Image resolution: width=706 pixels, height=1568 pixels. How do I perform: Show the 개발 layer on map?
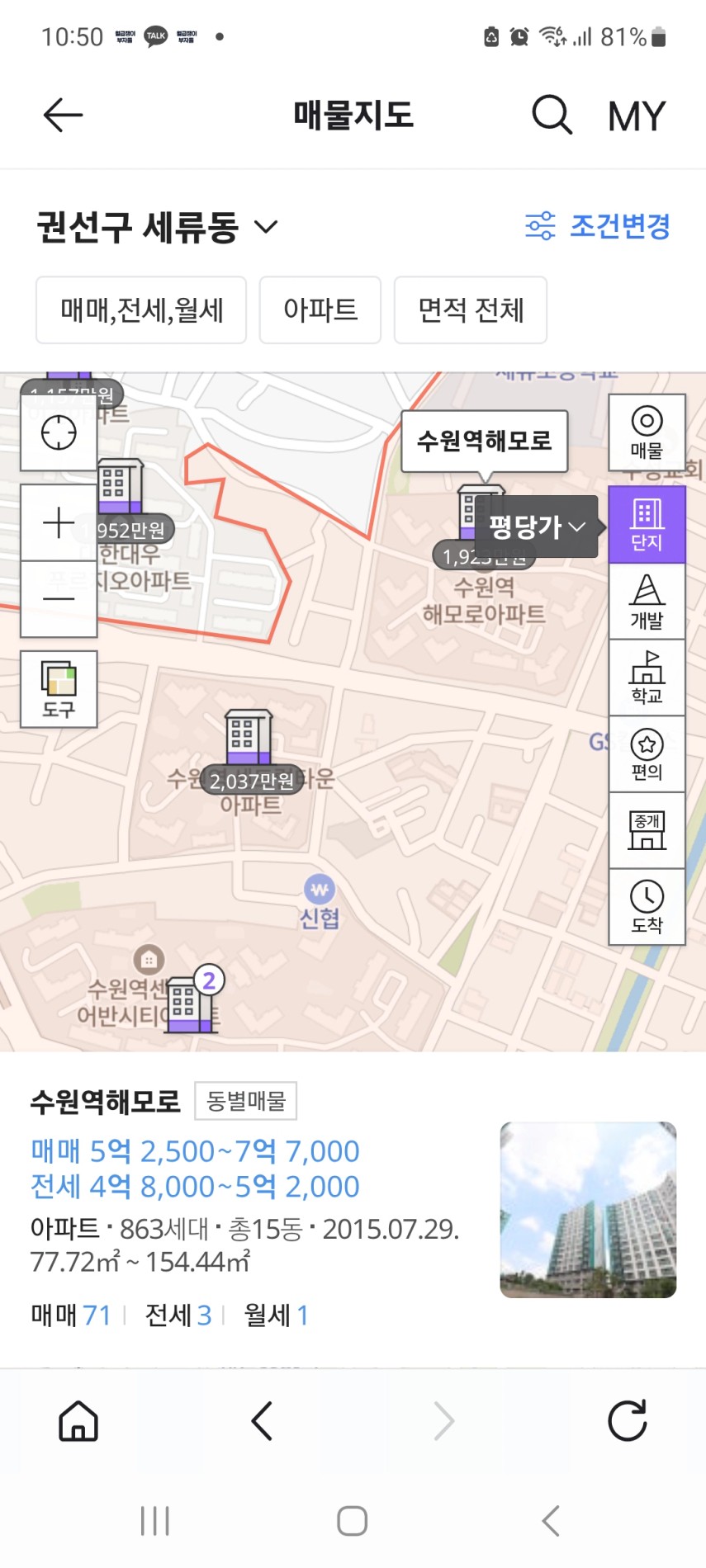click(647, 602)
